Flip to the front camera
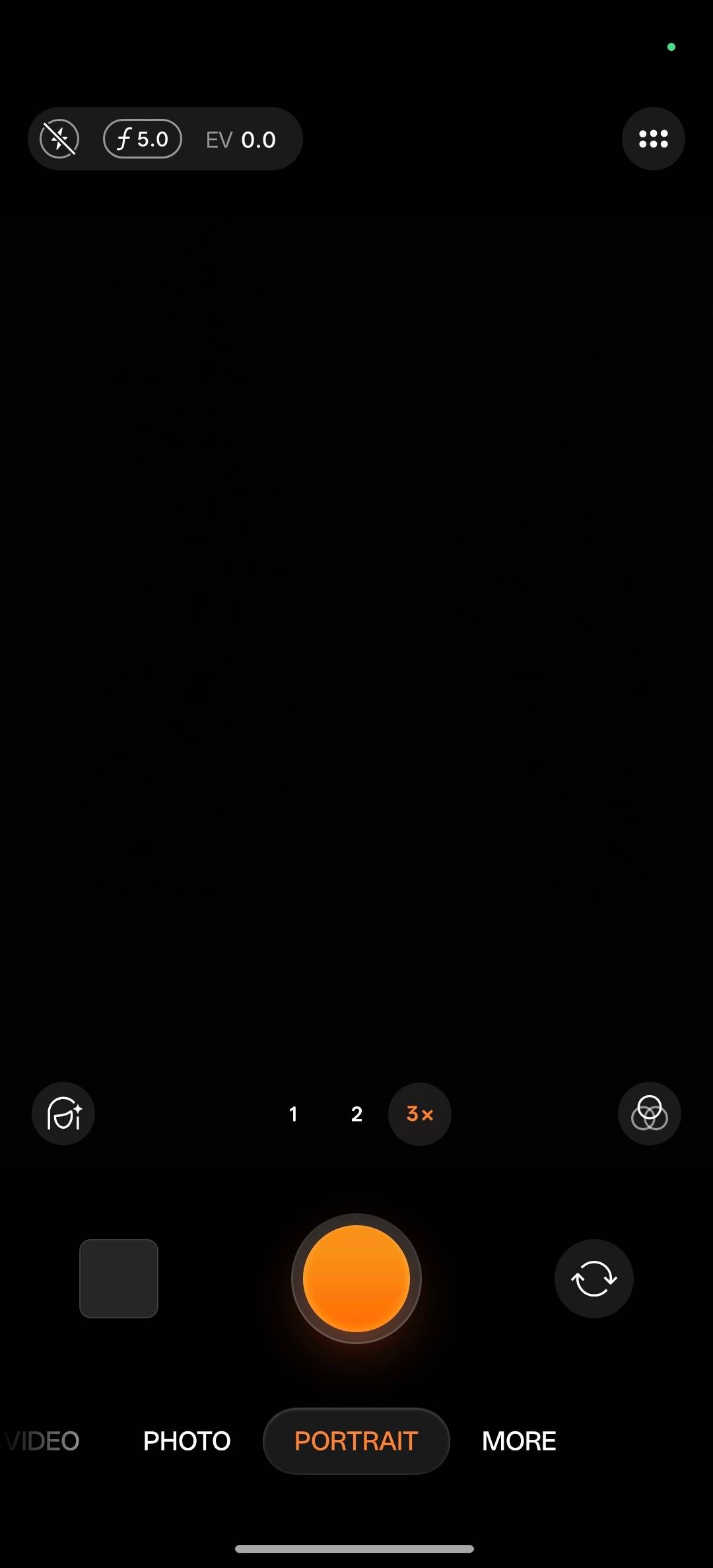The height and width of the screenshot is (1568, 713). [594, 1279]
